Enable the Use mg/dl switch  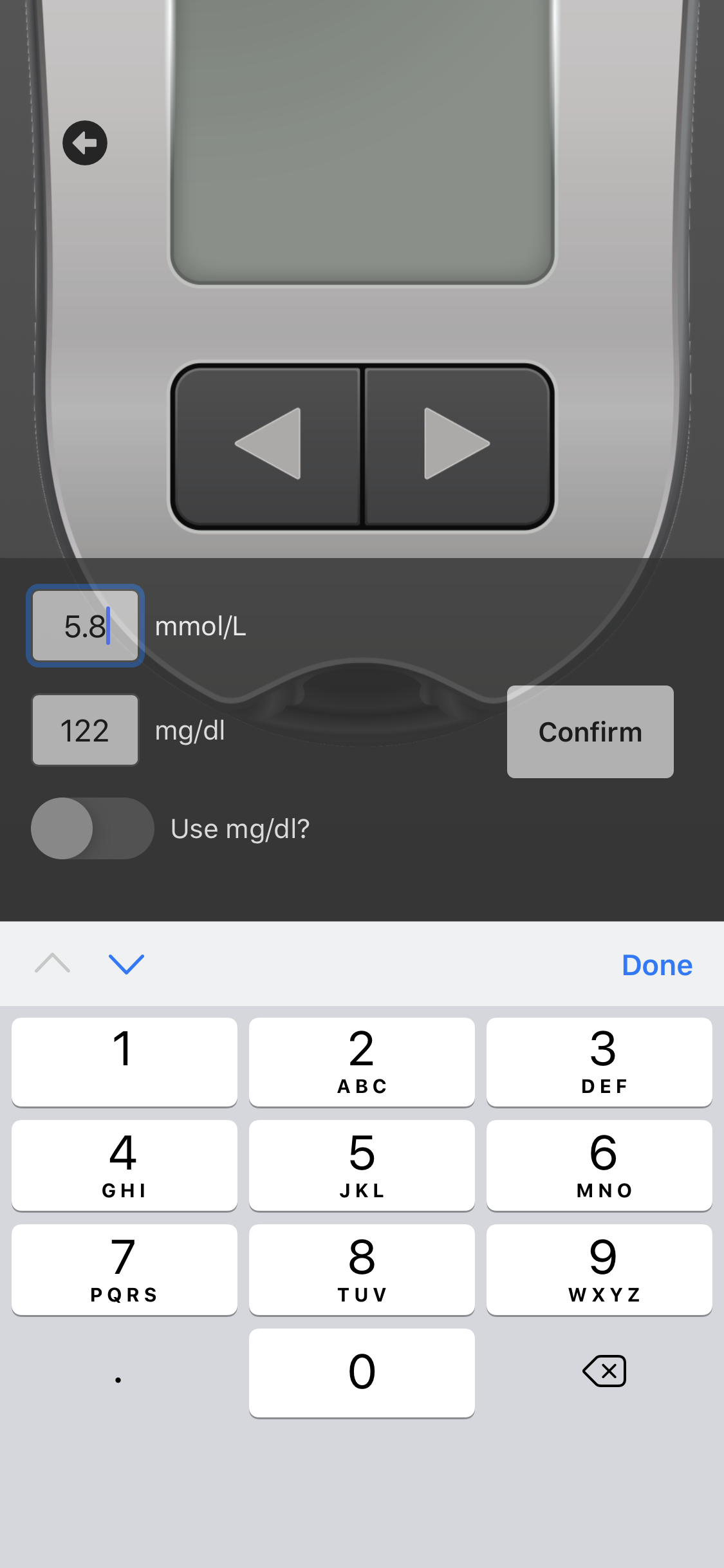(93, 828)
